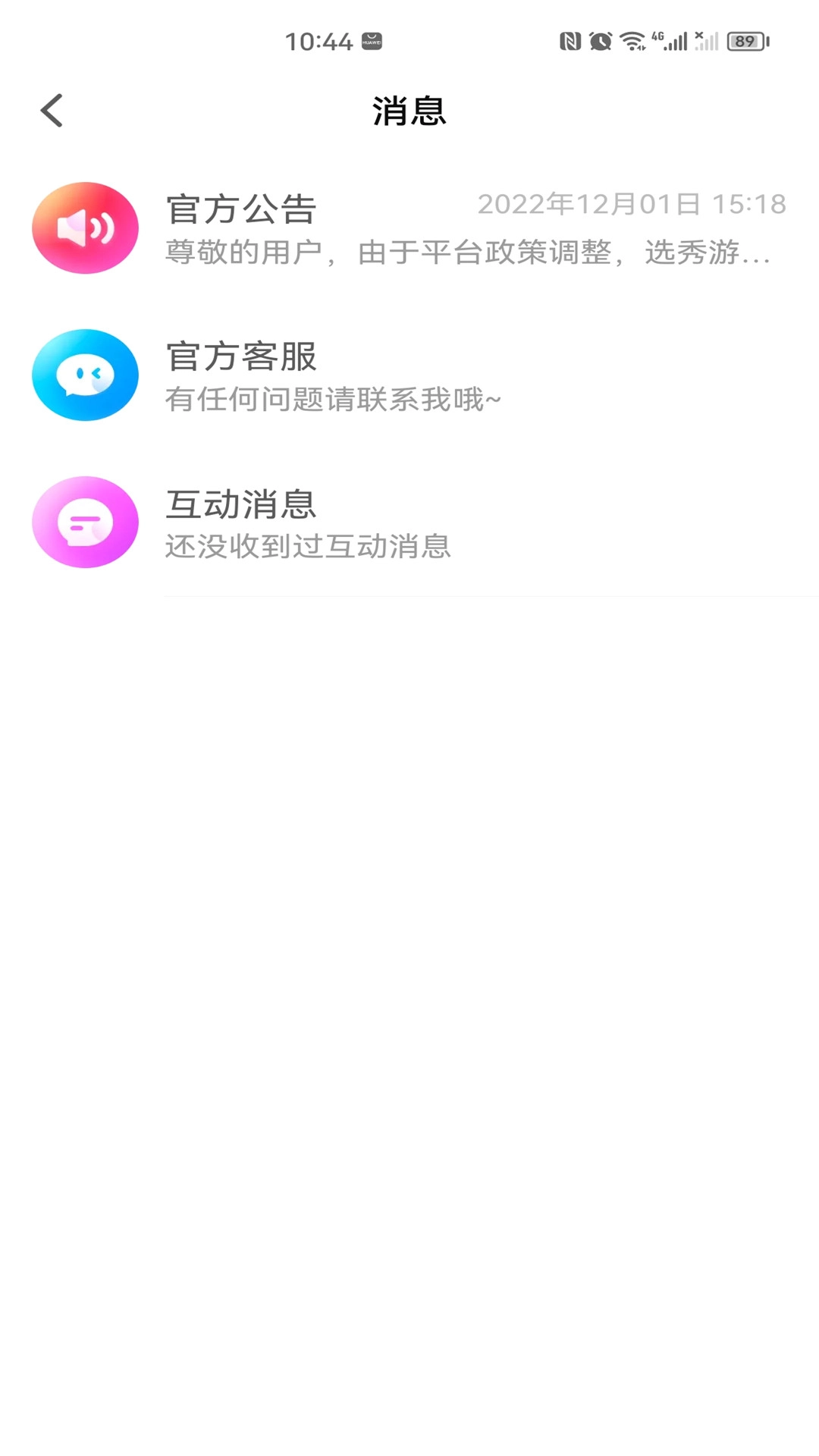
Task: Open 互动消息 interaction messages
Action: click(x=409, y=522)
